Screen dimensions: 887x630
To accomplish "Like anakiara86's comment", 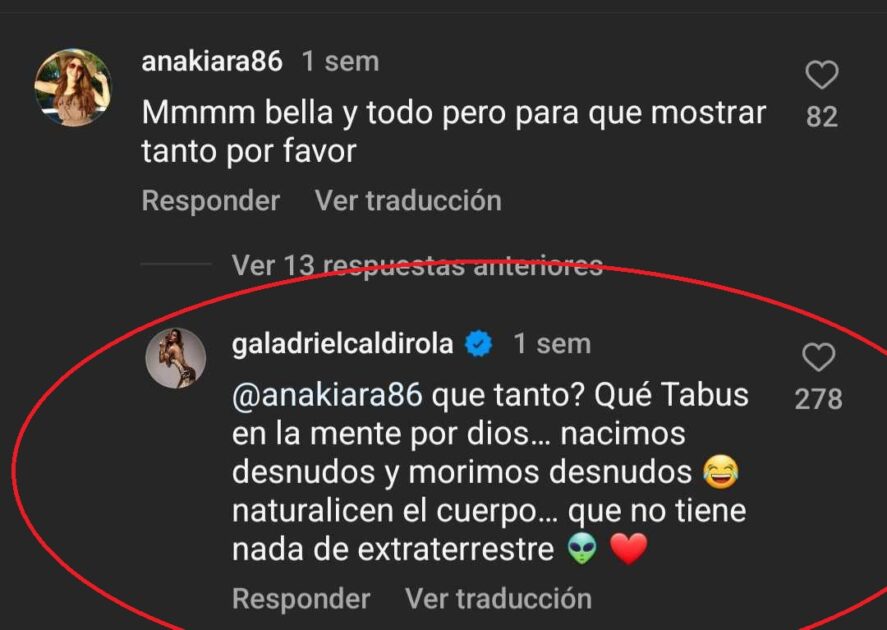I will 821,75.
